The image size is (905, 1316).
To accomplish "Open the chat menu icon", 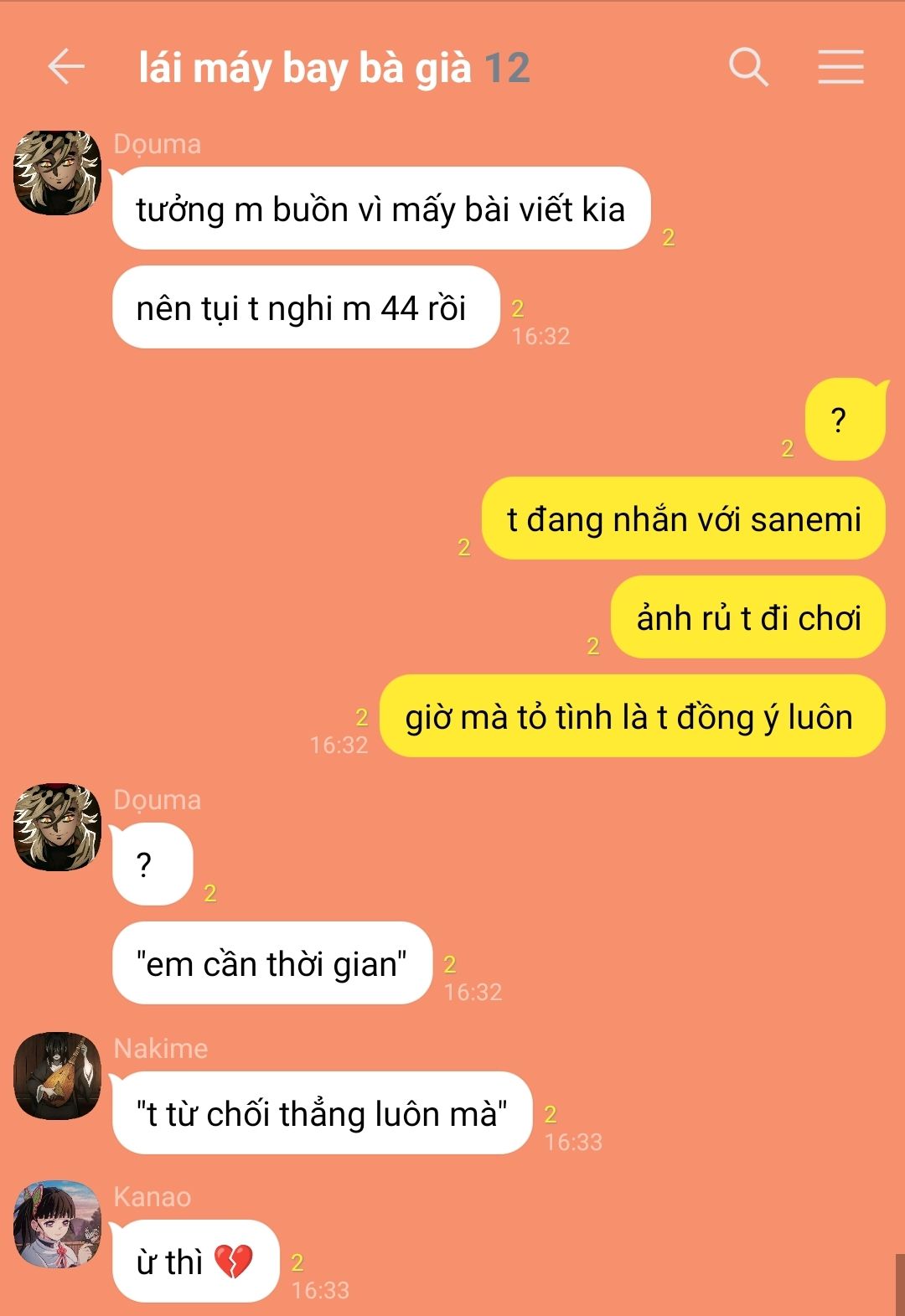I will [x=840, y=67].
